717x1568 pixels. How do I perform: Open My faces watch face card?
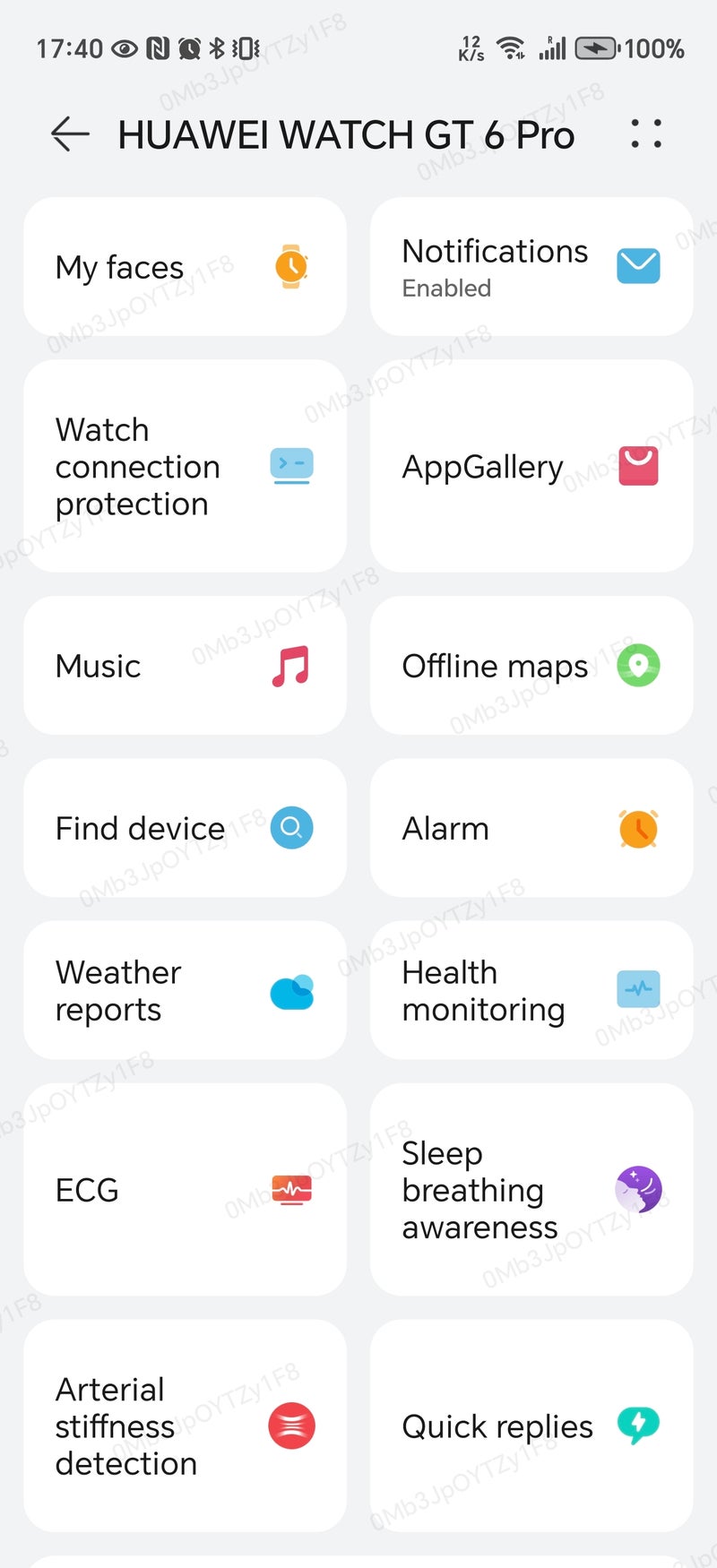(185, 267)
